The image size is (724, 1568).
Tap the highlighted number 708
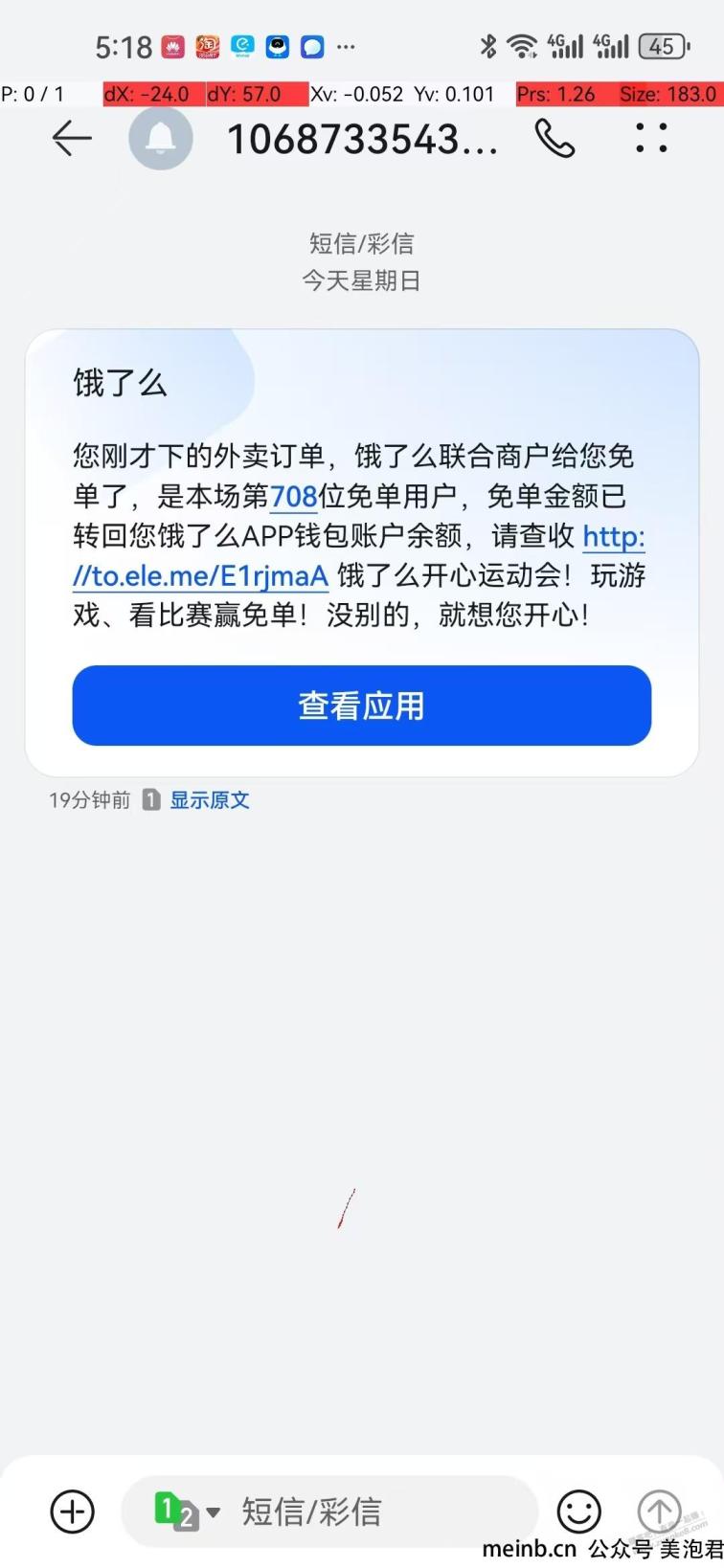(293, 497)
